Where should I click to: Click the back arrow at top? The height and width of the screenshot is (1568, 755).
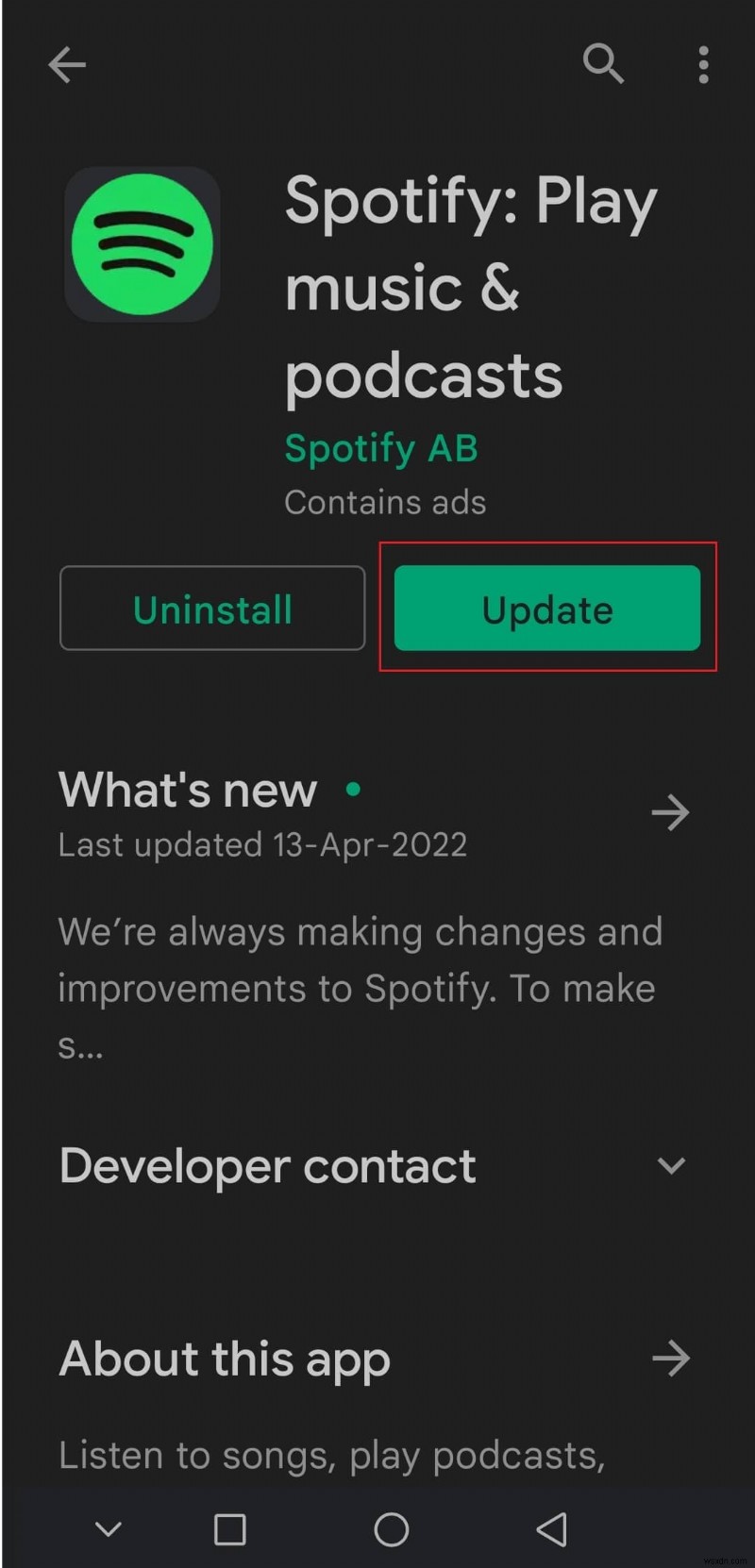(66, 64)
